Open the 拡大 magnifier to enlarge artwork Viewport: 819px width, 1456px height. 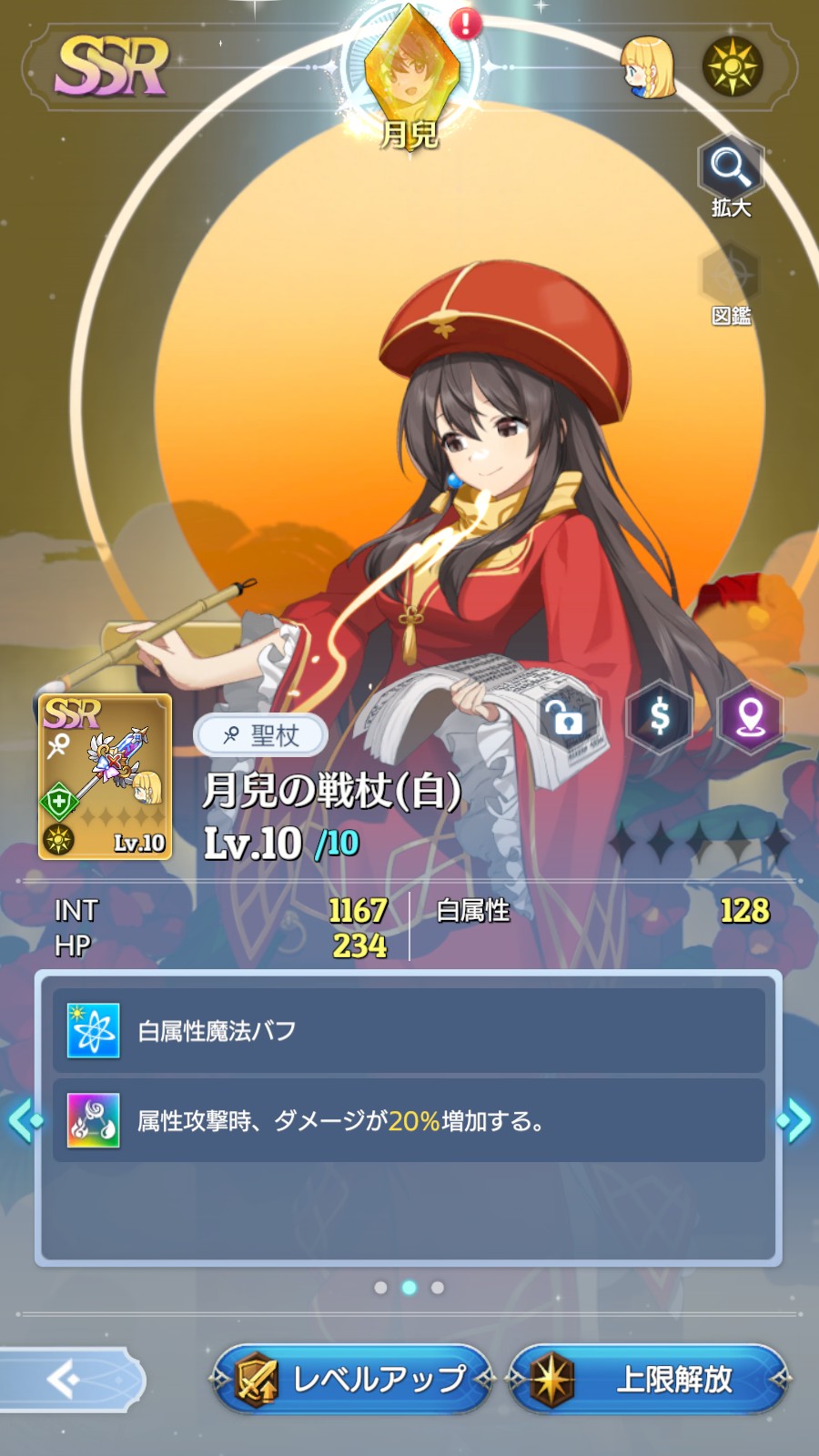coord(730,177)
